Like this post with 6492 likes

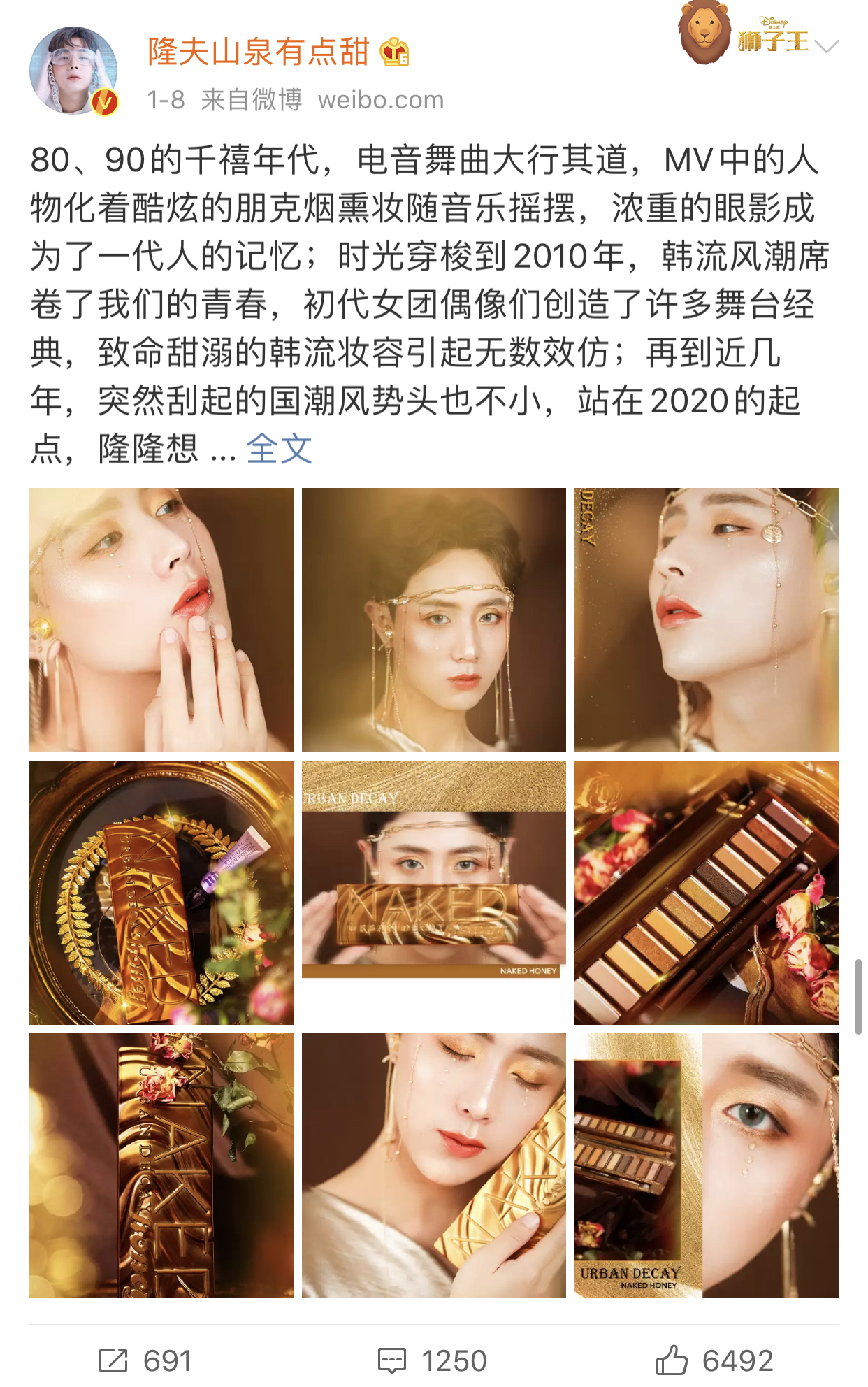714,1360
